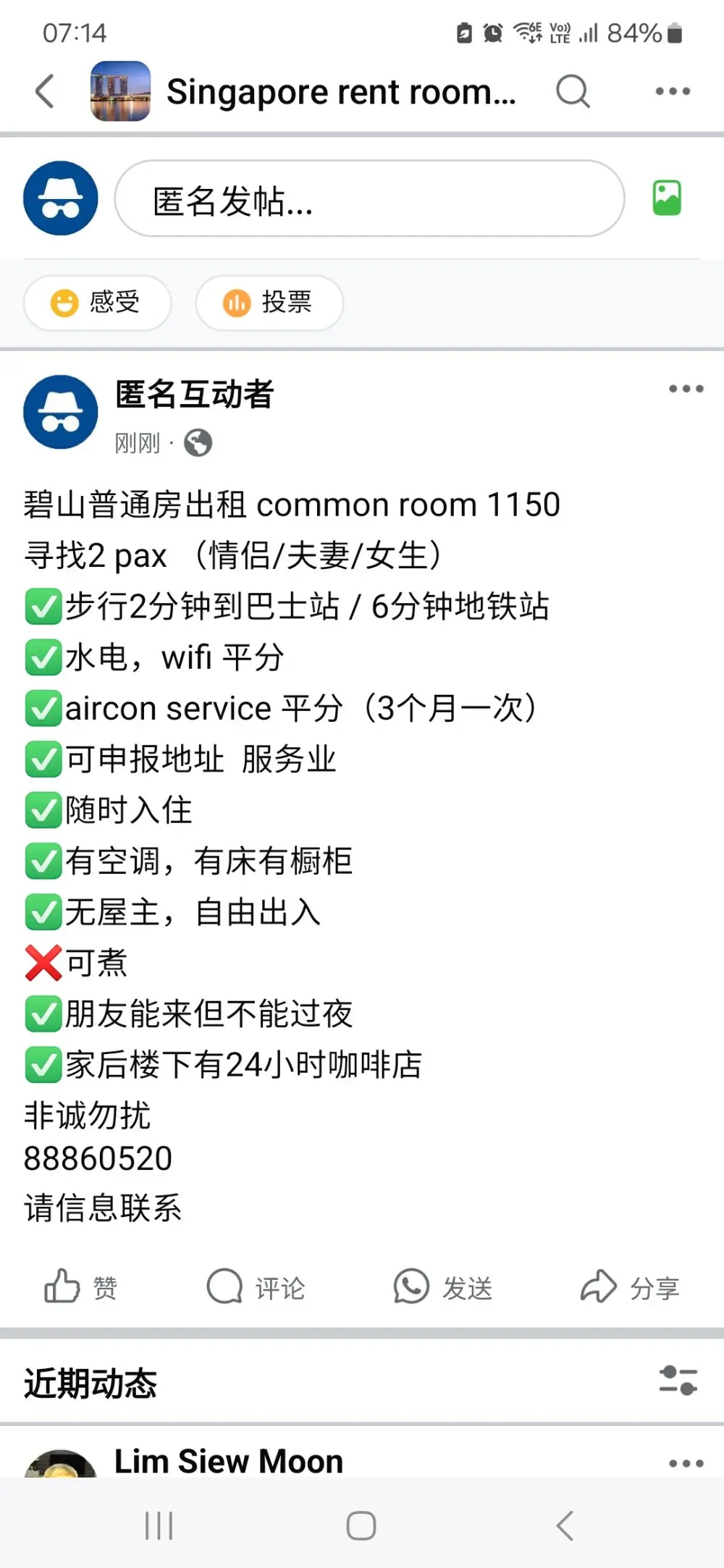Open the system recent apps button
The width and height of the screenshot is (724, 1568).
(159, 1526)
